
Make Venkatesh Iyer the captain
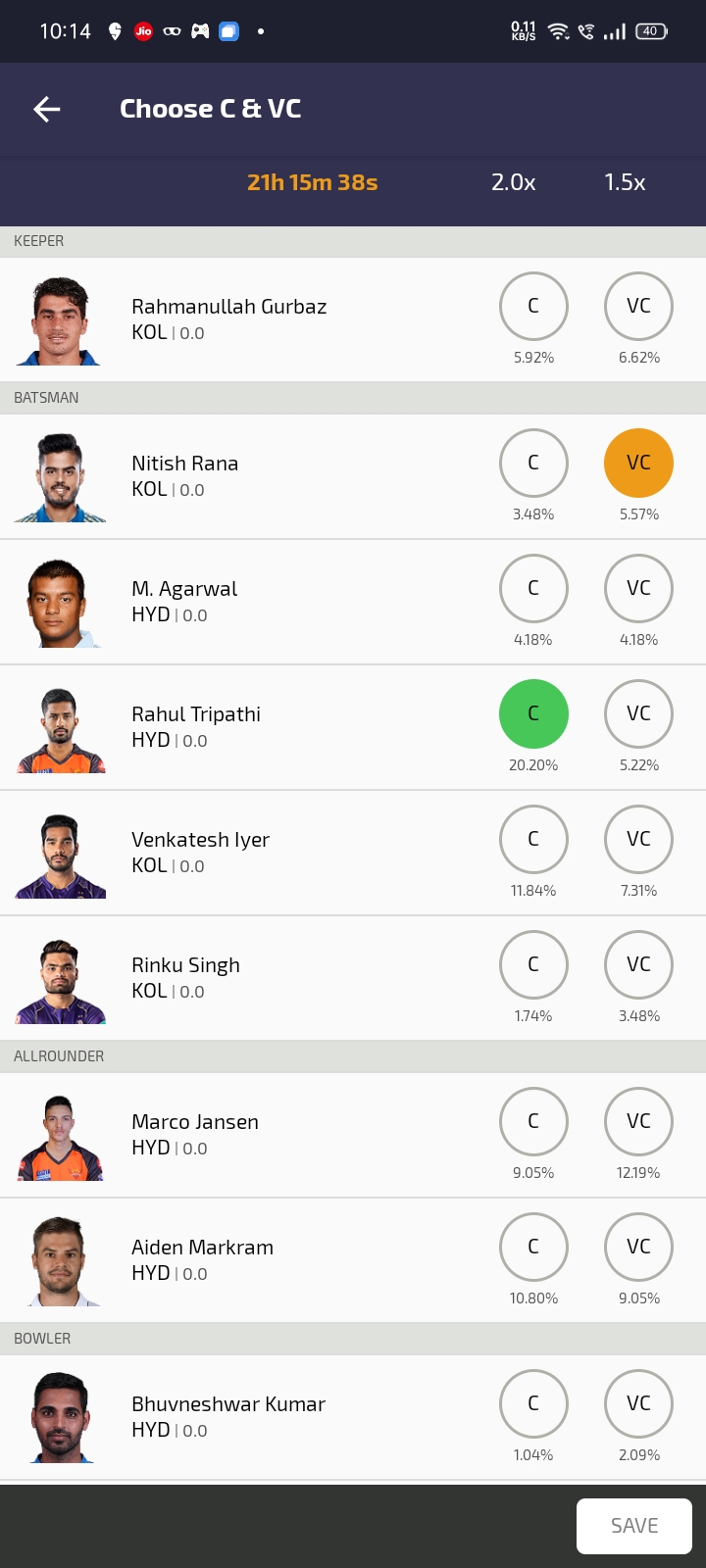[x=533, y=839]
